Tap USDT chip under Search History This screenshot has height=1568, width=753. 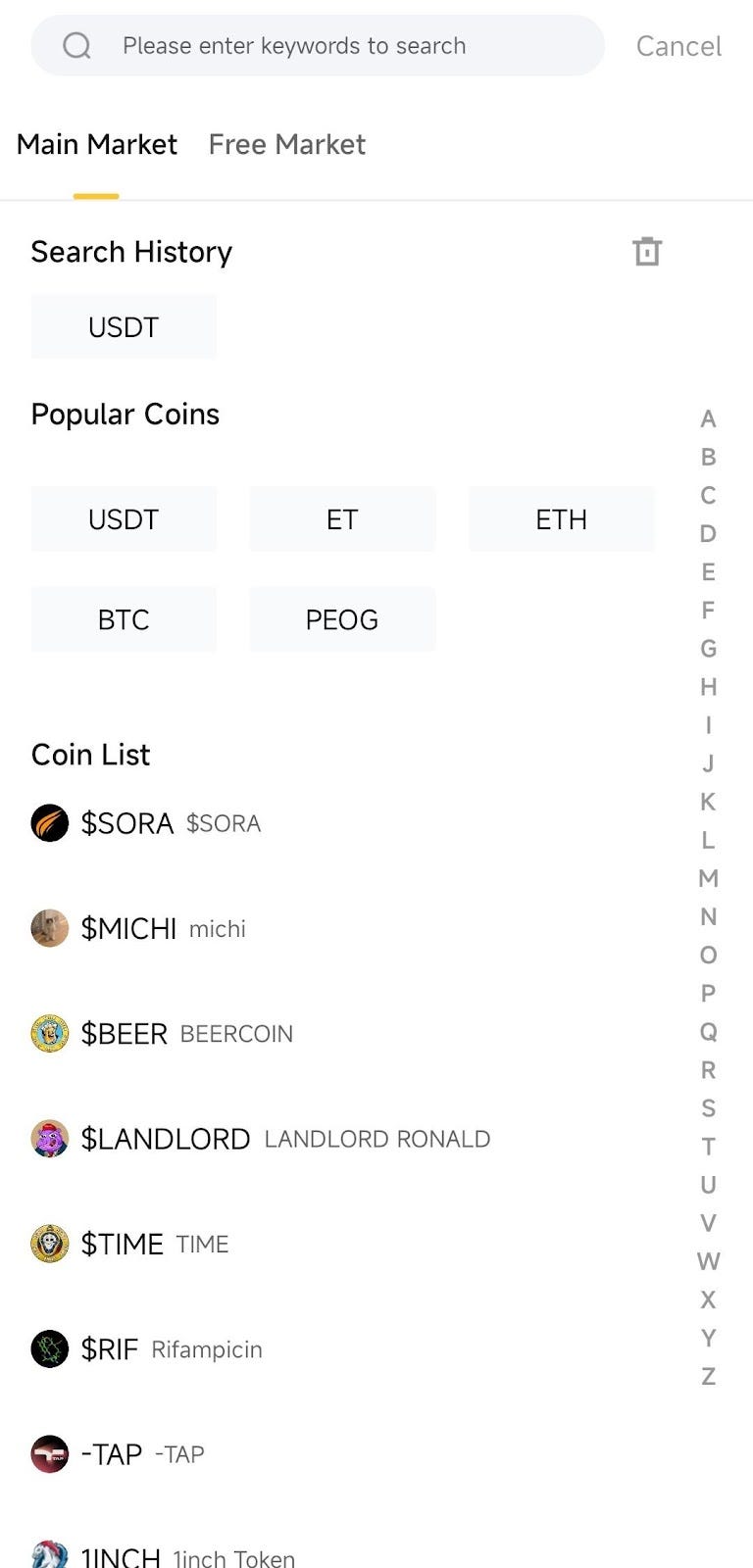pyautogui.click(x=124, y=327)
